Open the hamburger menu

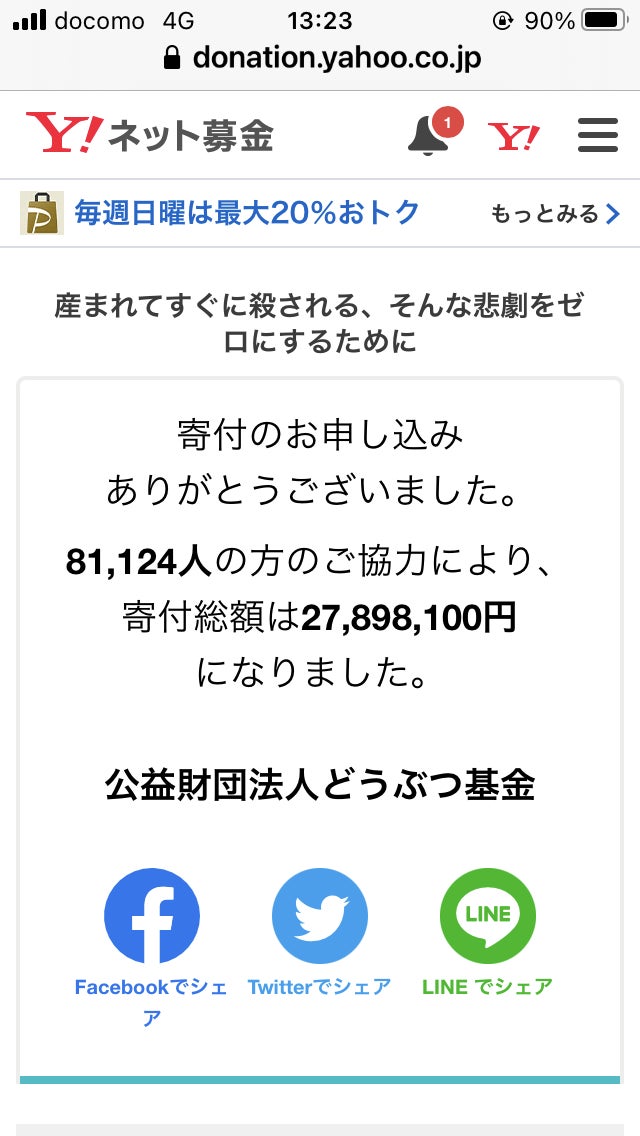[598, 135]
